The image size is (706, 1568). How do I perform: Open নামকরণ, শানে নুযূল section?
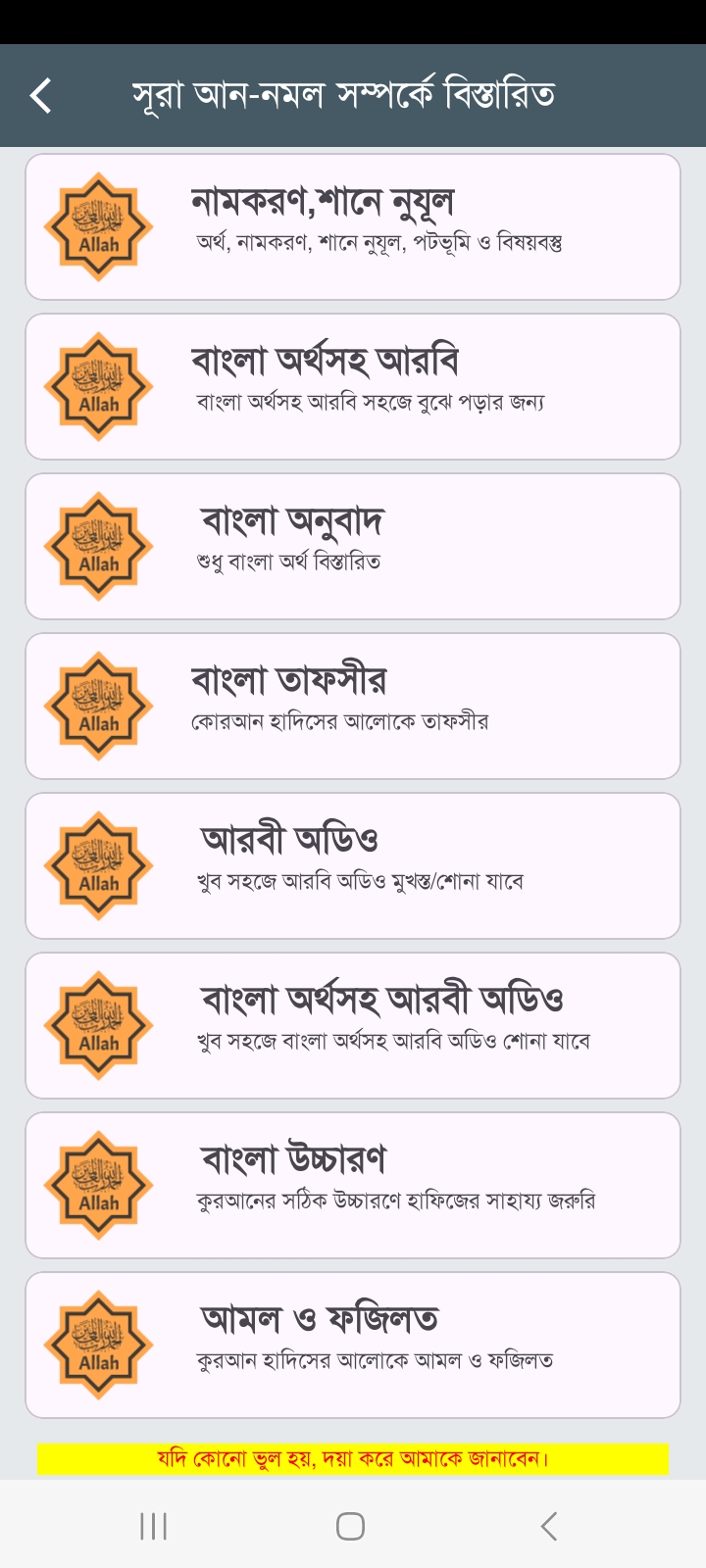click(353, 226)
